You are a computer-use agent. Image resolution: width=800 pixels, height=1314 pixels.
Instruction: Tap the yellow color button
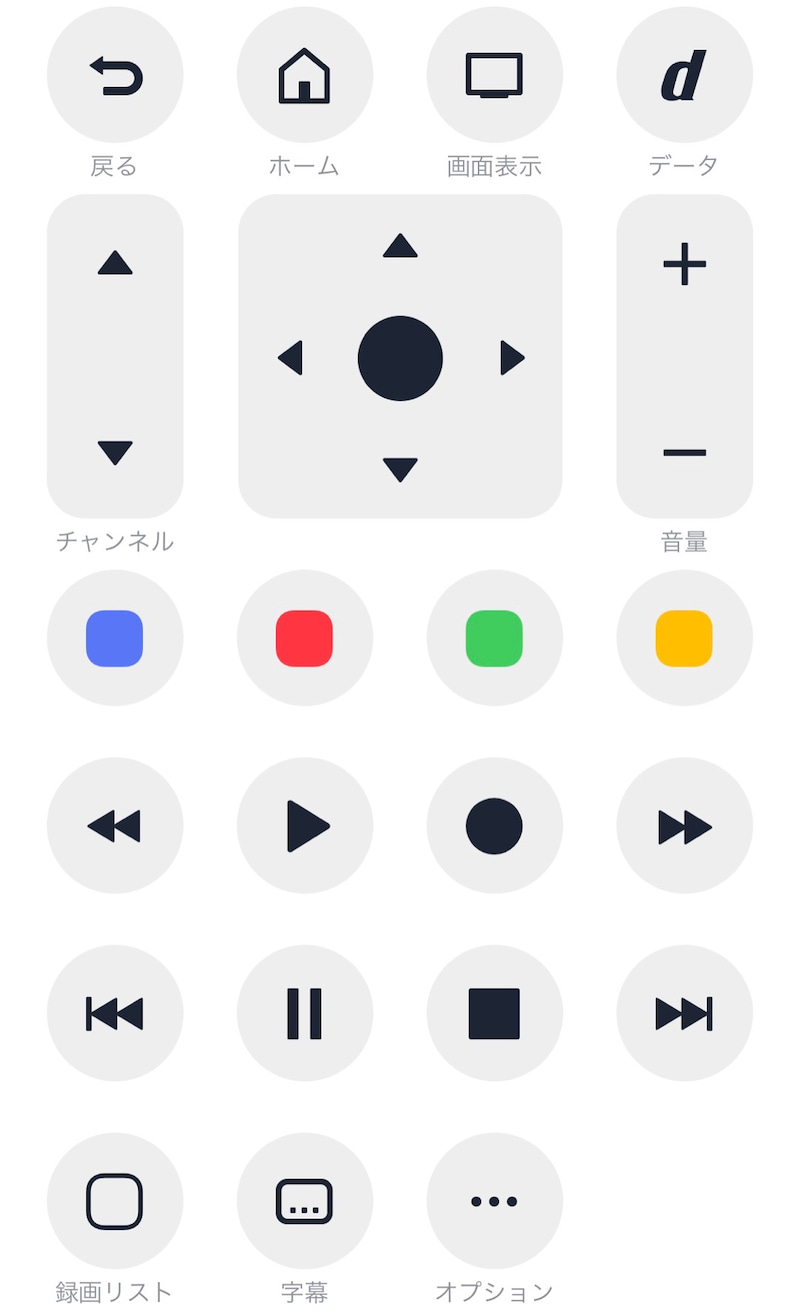[685, 638]
